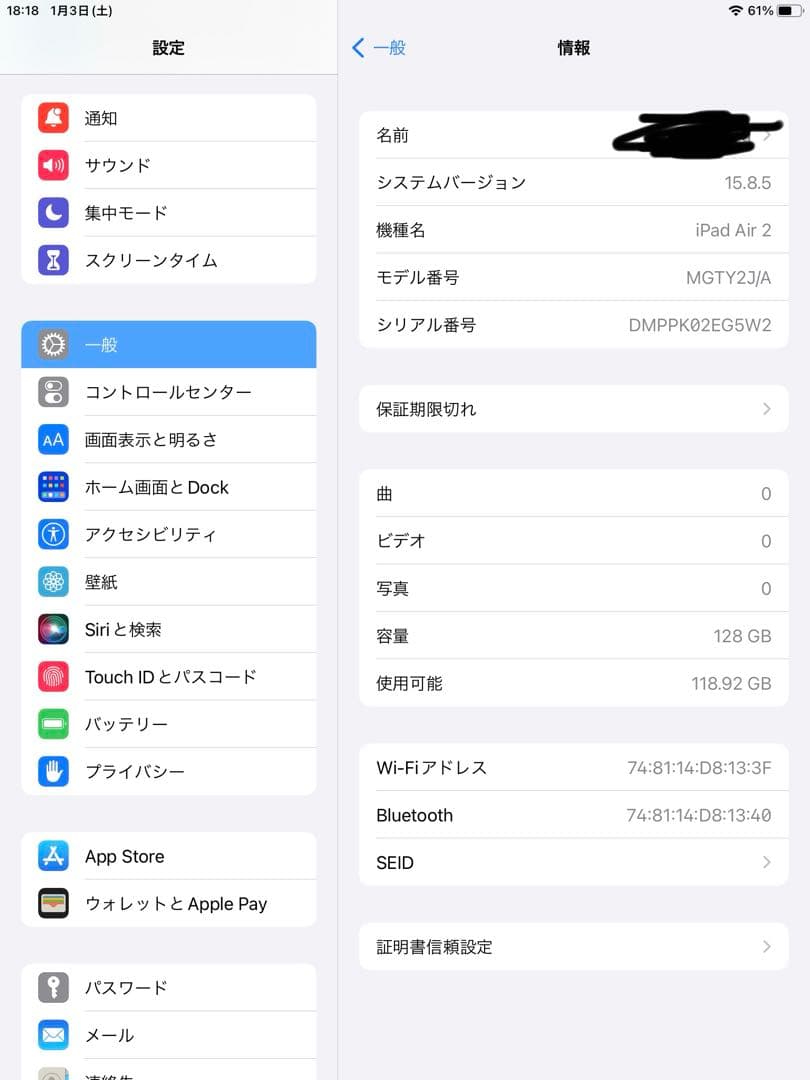Viewport: 810px width, 1080px height.
Task: Open SEID details via its chevron
Action: (766, 862)
